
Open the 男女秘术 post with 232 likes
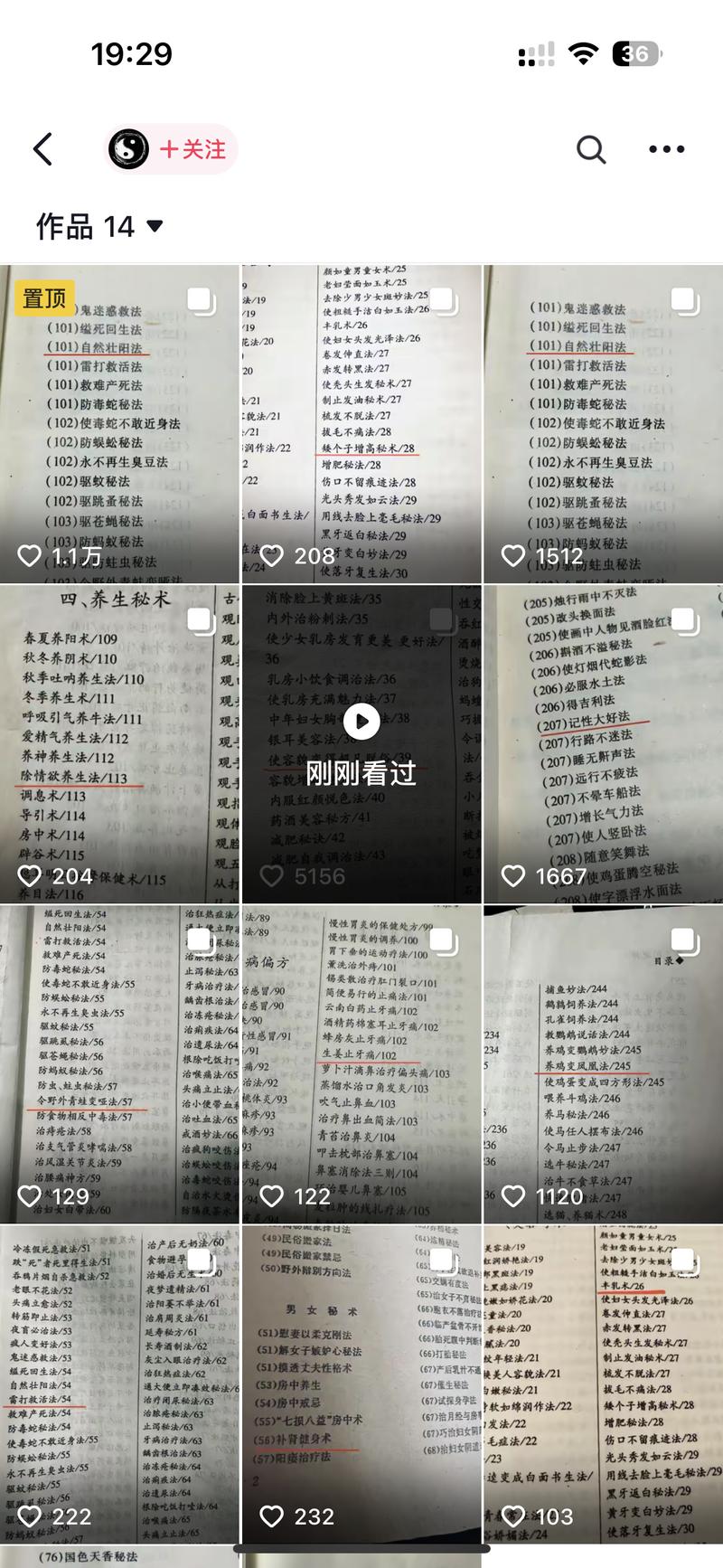coord(361,1384)
